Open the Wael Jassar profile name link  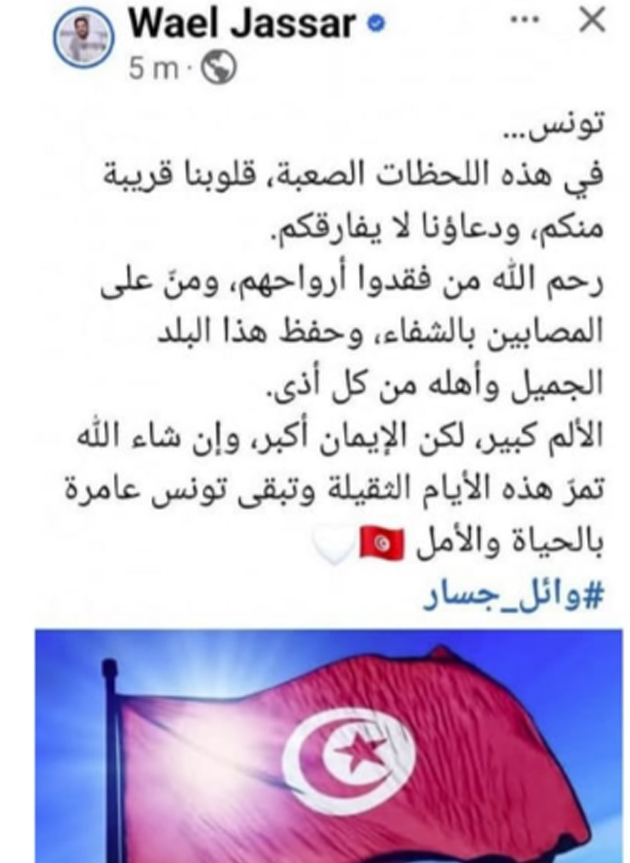[241, 22]
